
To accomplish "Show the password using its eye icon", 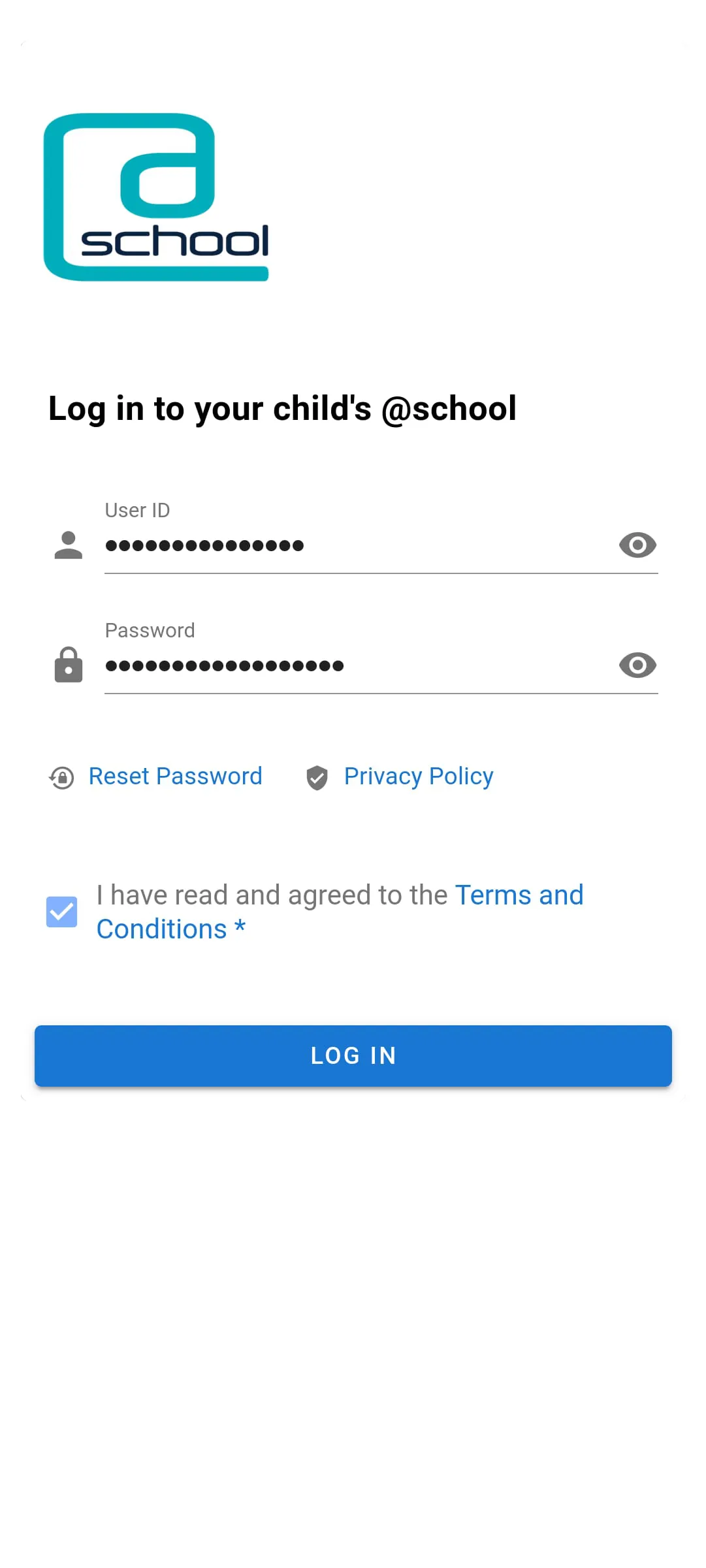I will [637, 665].
